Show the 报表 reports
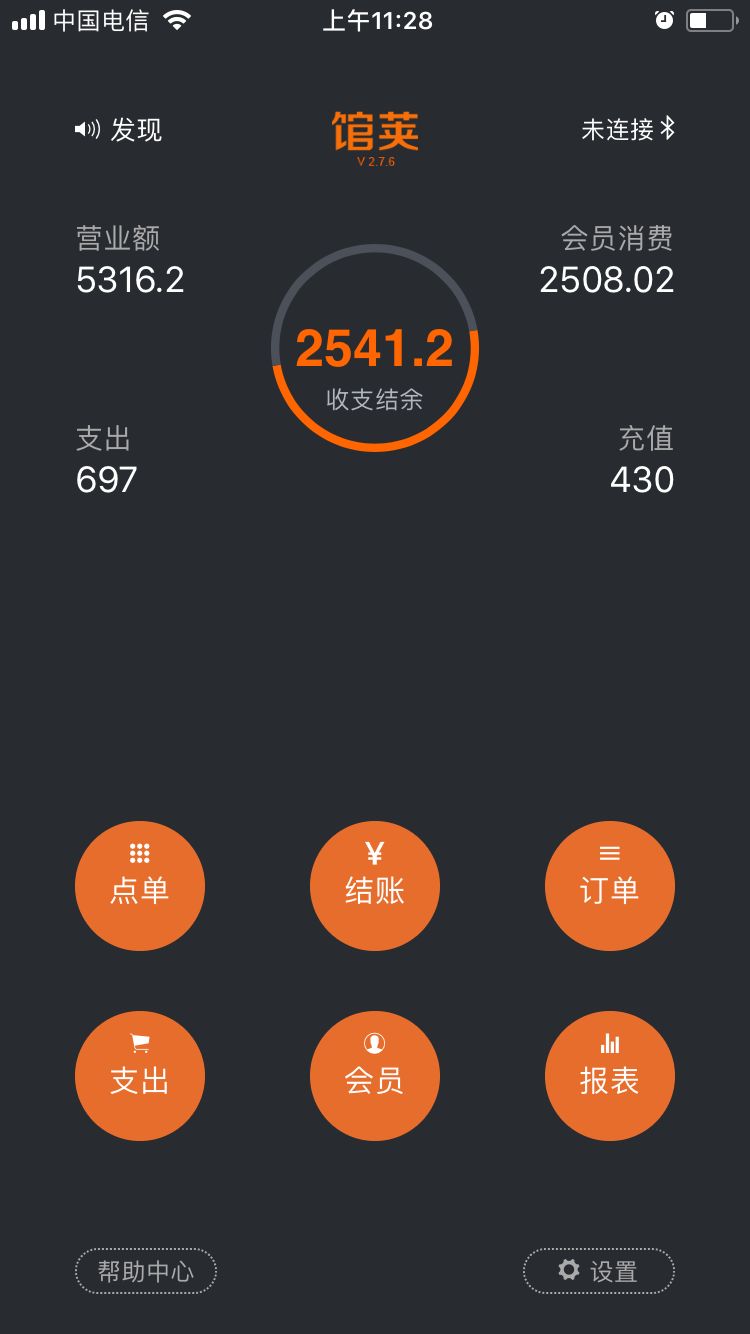Screen dimensions: 750x1334 (x=610, y=1076)
